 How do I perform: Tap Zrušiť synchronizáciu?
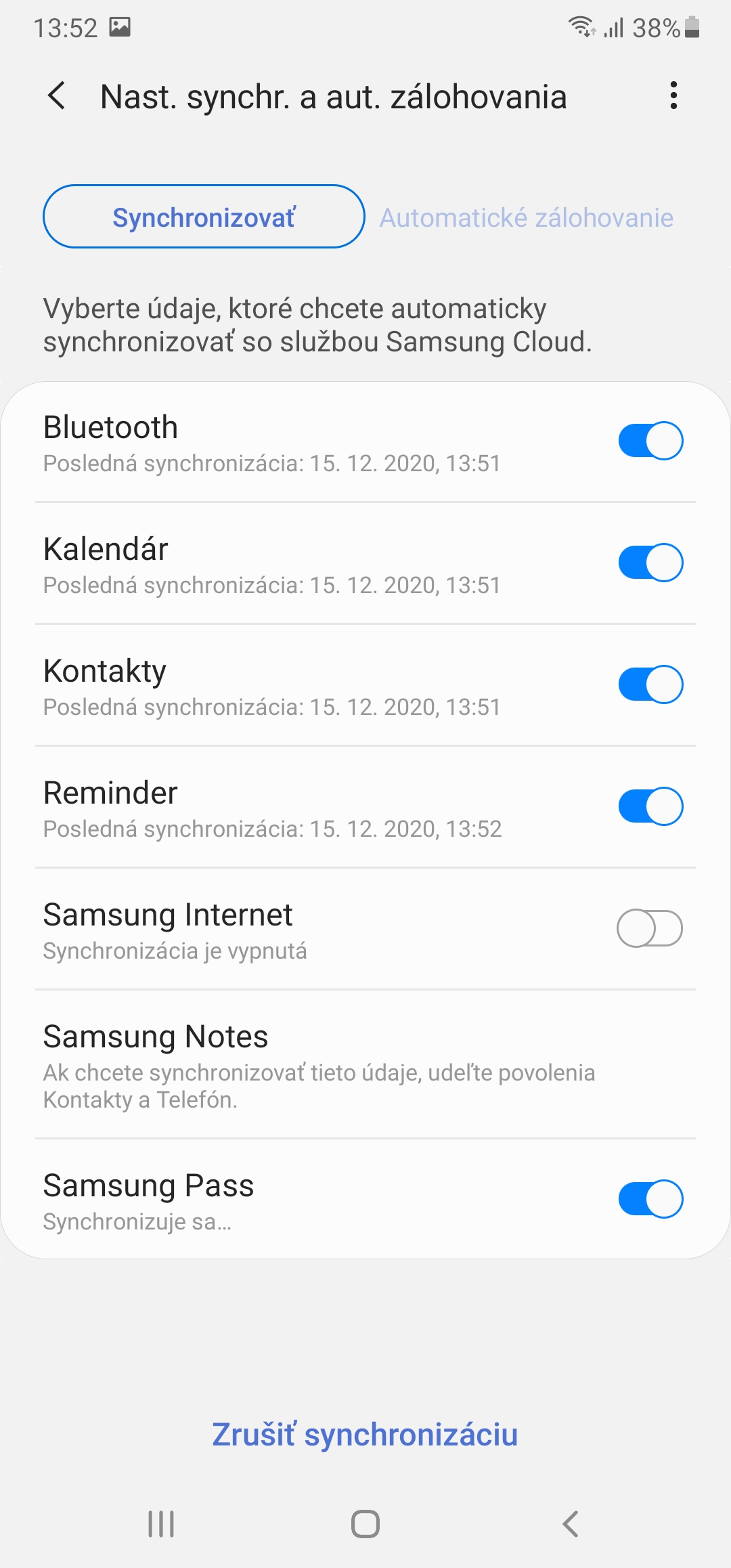pyautogui.click(x=365, y=1435)
